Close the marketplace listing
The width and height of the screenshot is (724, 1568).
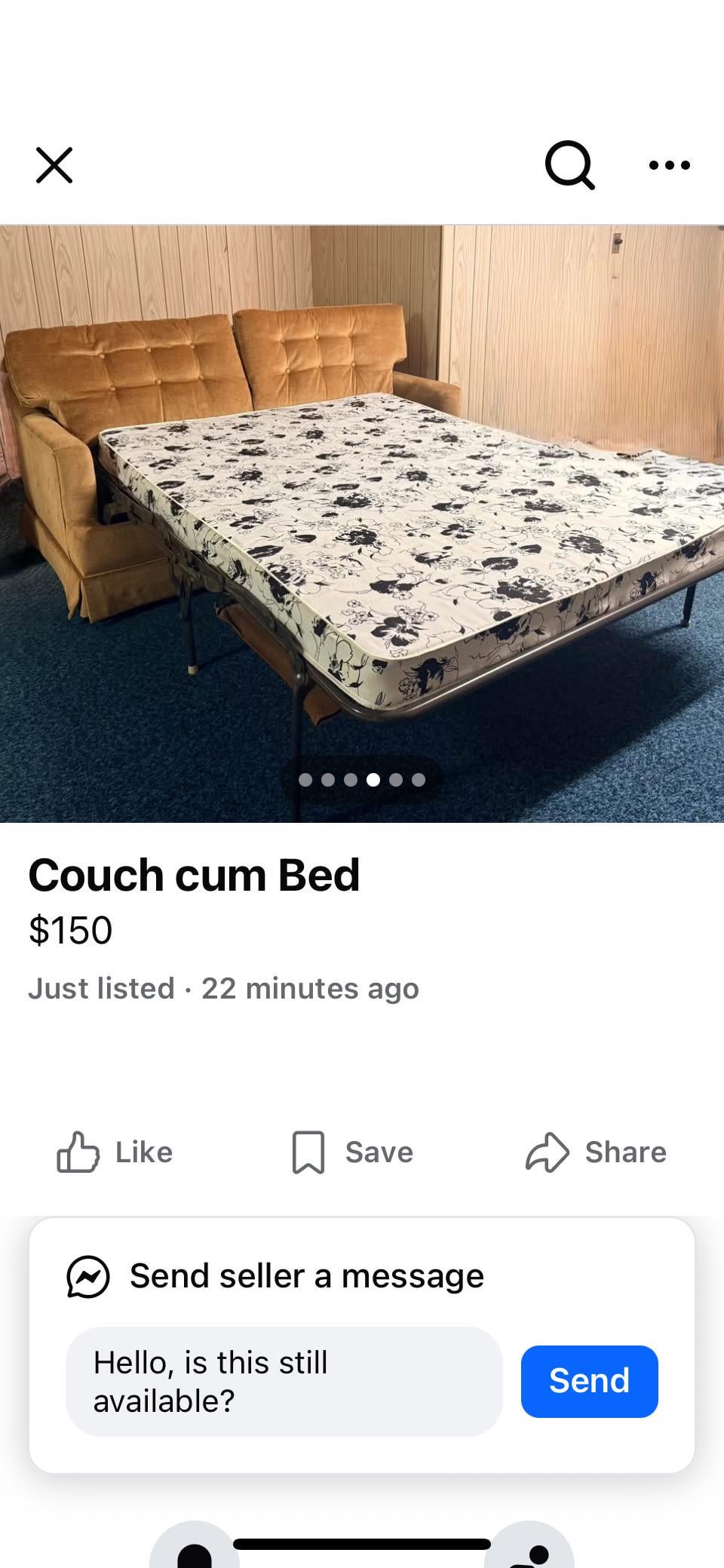pyautogui.click(x=54, y=165)
